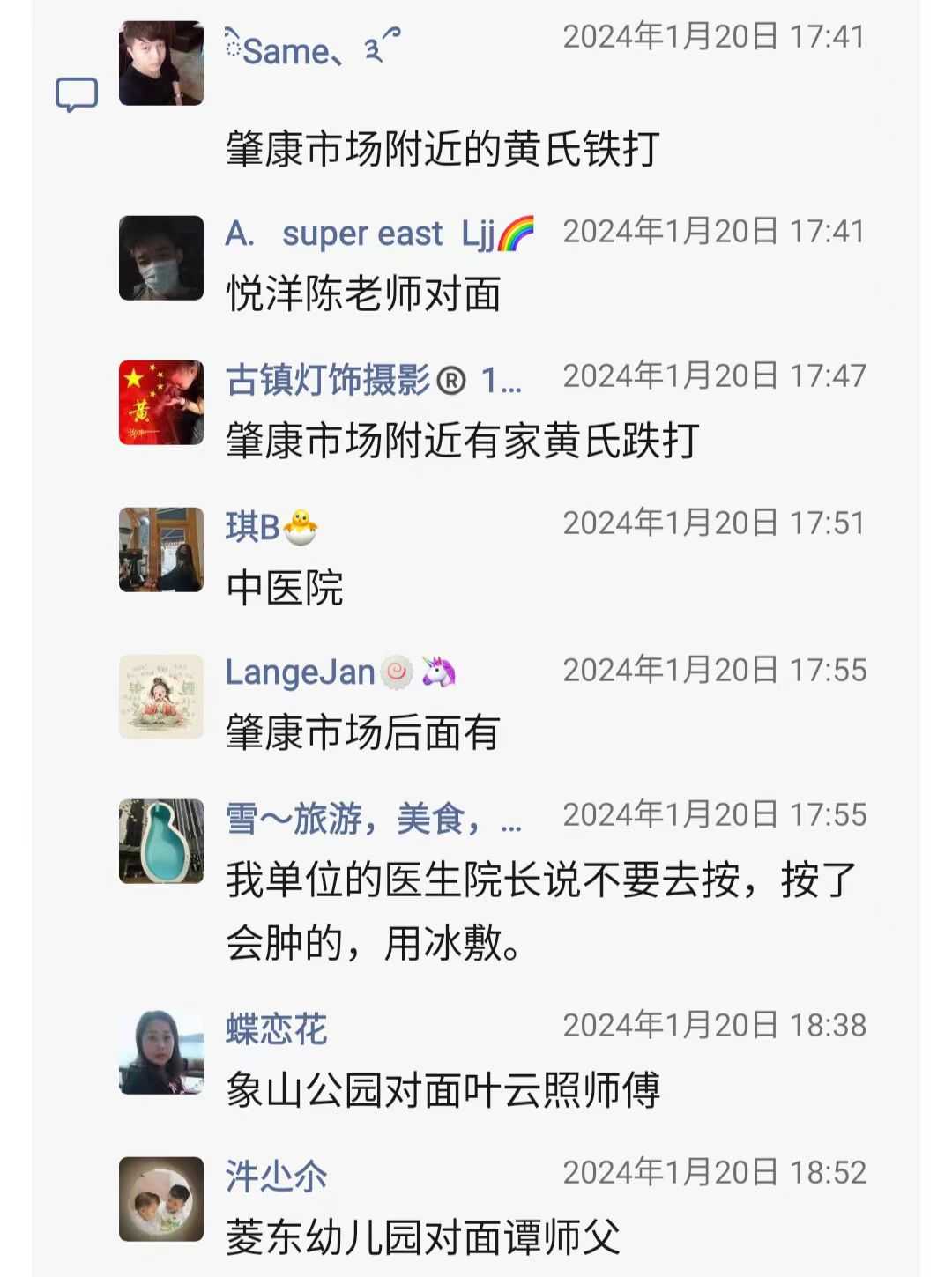Reply to the 中医院 comment

285,588
